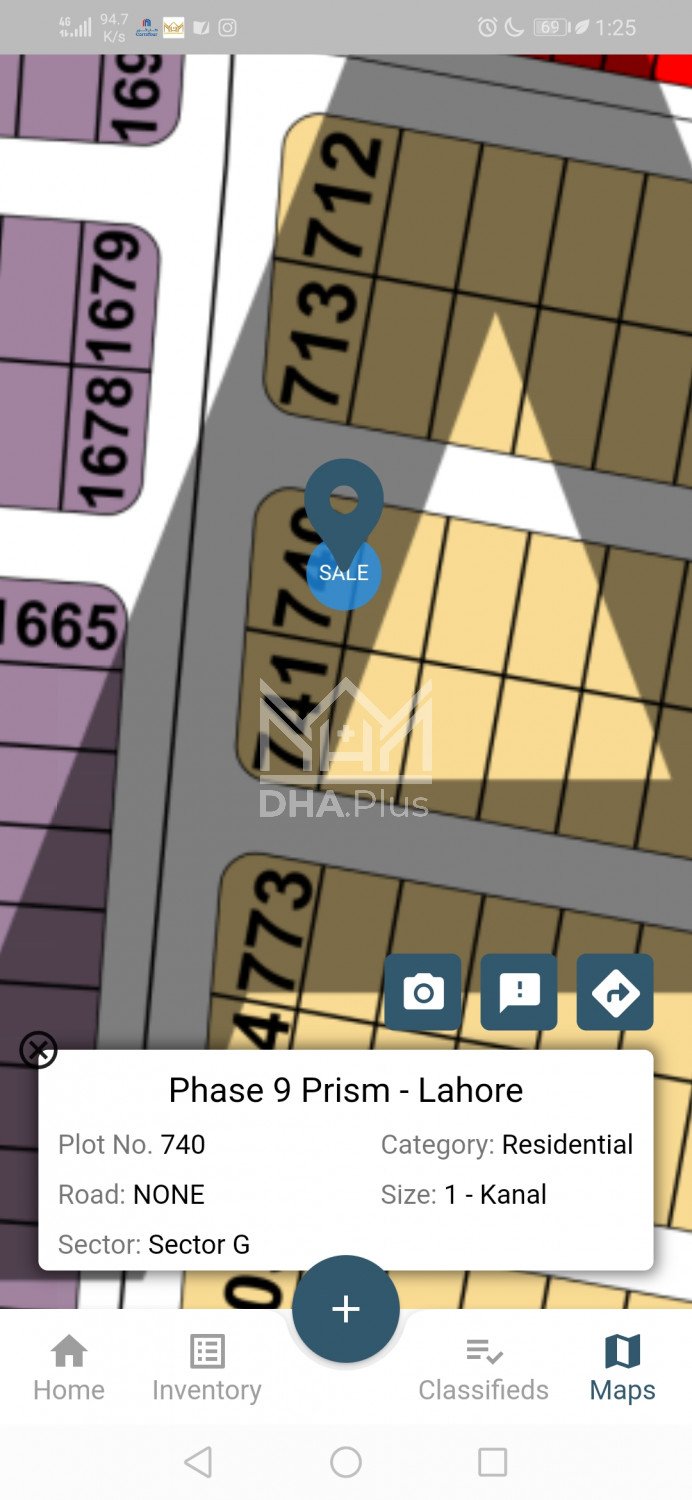
Task: Open the Classifieds tab
Action: point(484,1368)
